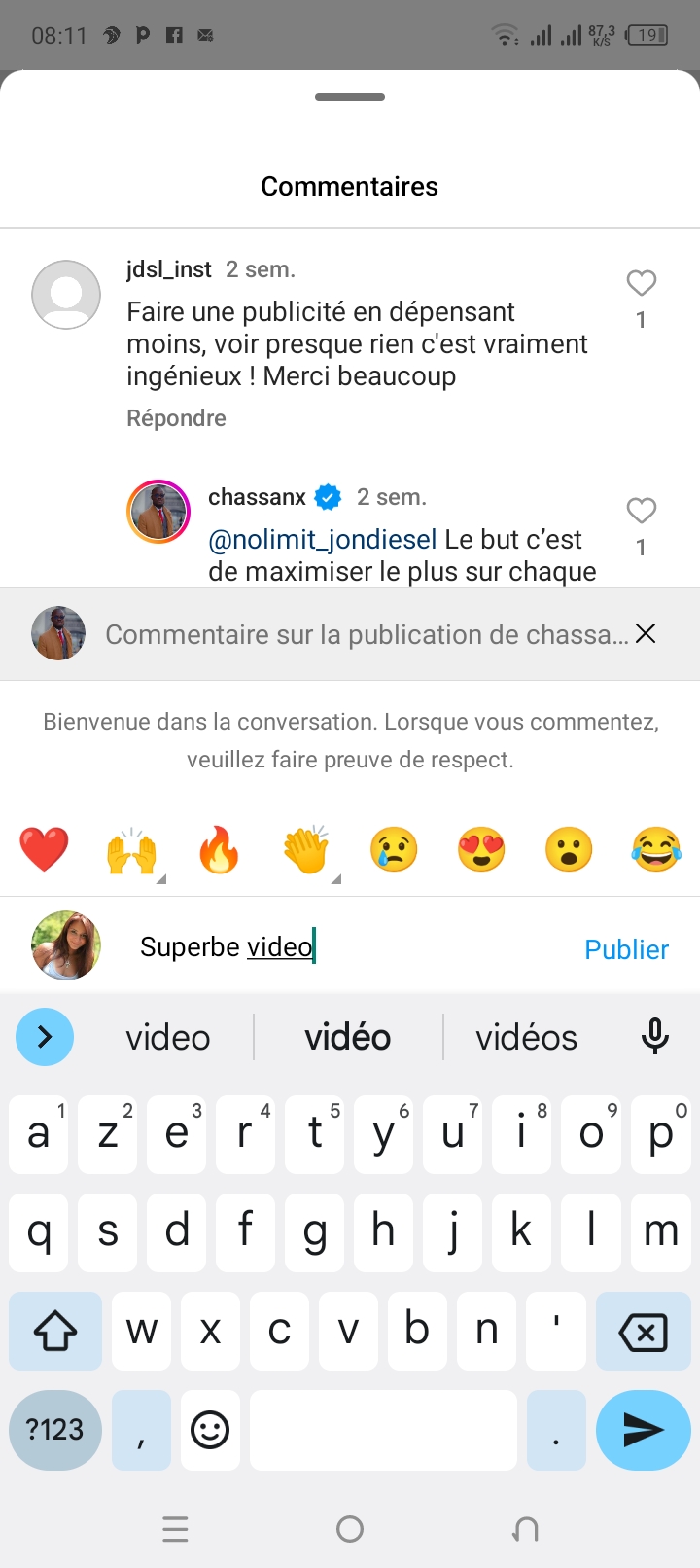700x1568 pixels.
Task: Dismiss the comment-on-publication banner
Action: [x=646, y=634]
